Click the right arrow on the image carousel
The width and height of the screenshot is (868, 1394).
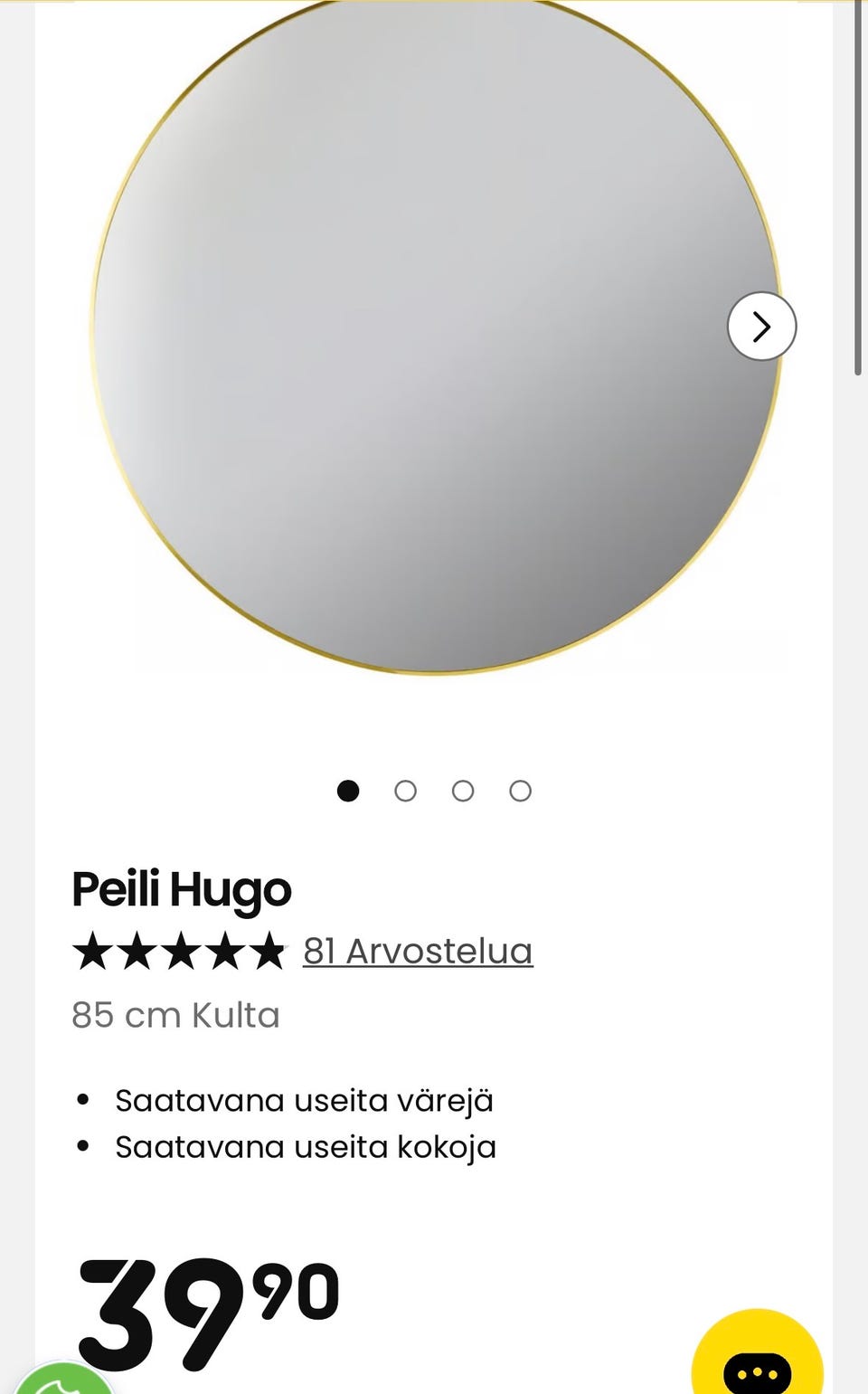761,327
